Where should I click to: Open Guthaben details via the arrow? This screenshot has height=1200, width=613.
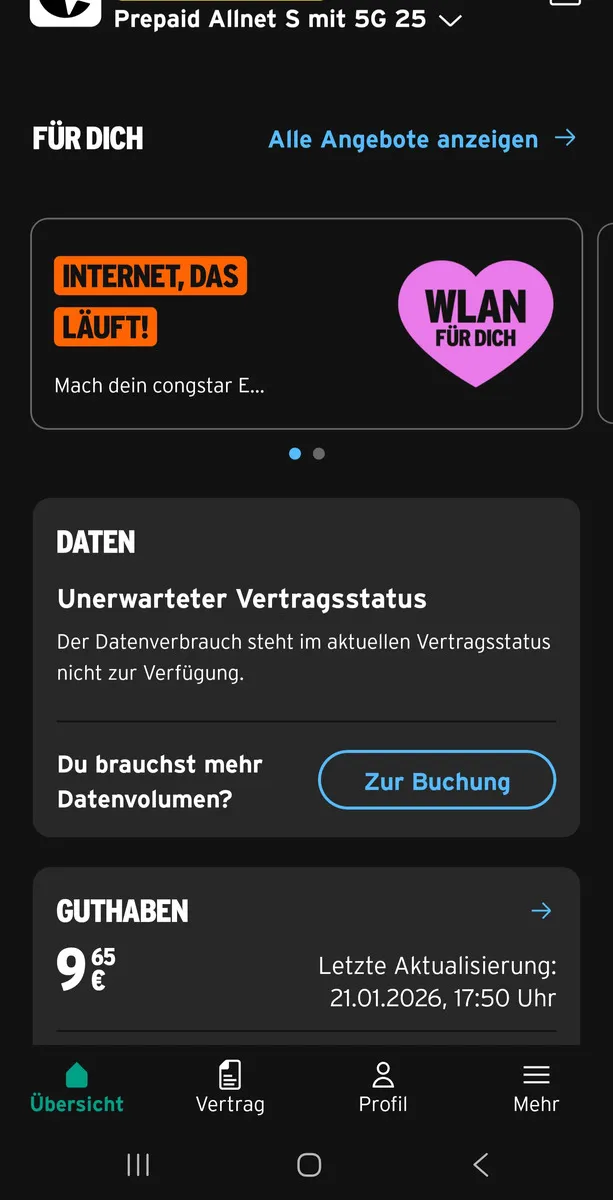541,911
